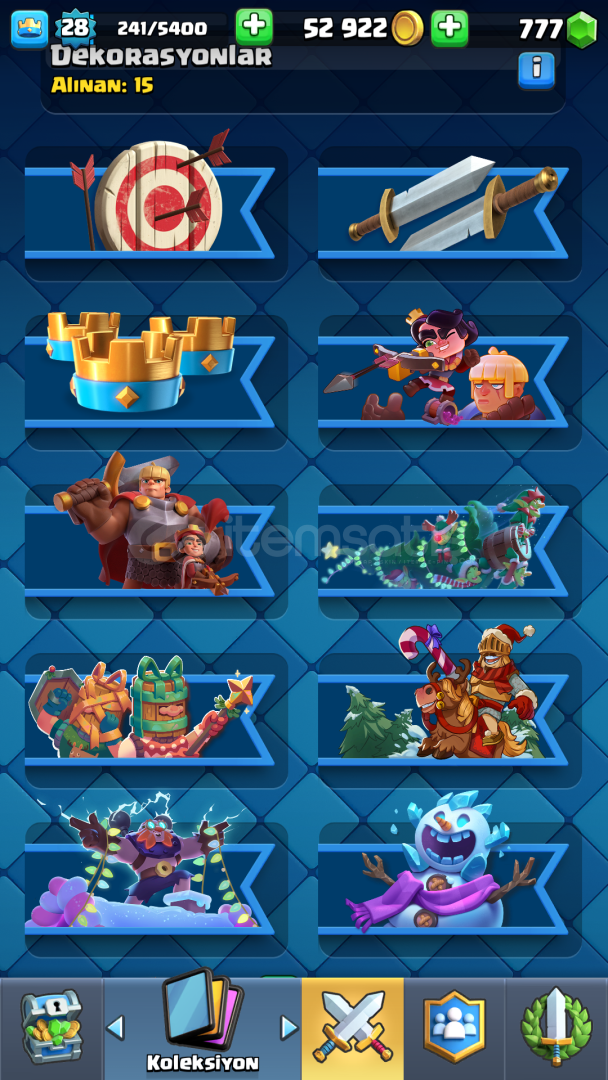The width and height of the screenshot is (608, 1080).
Task: Open the sword laurel events tab
Action: [x=556, y=1028]
